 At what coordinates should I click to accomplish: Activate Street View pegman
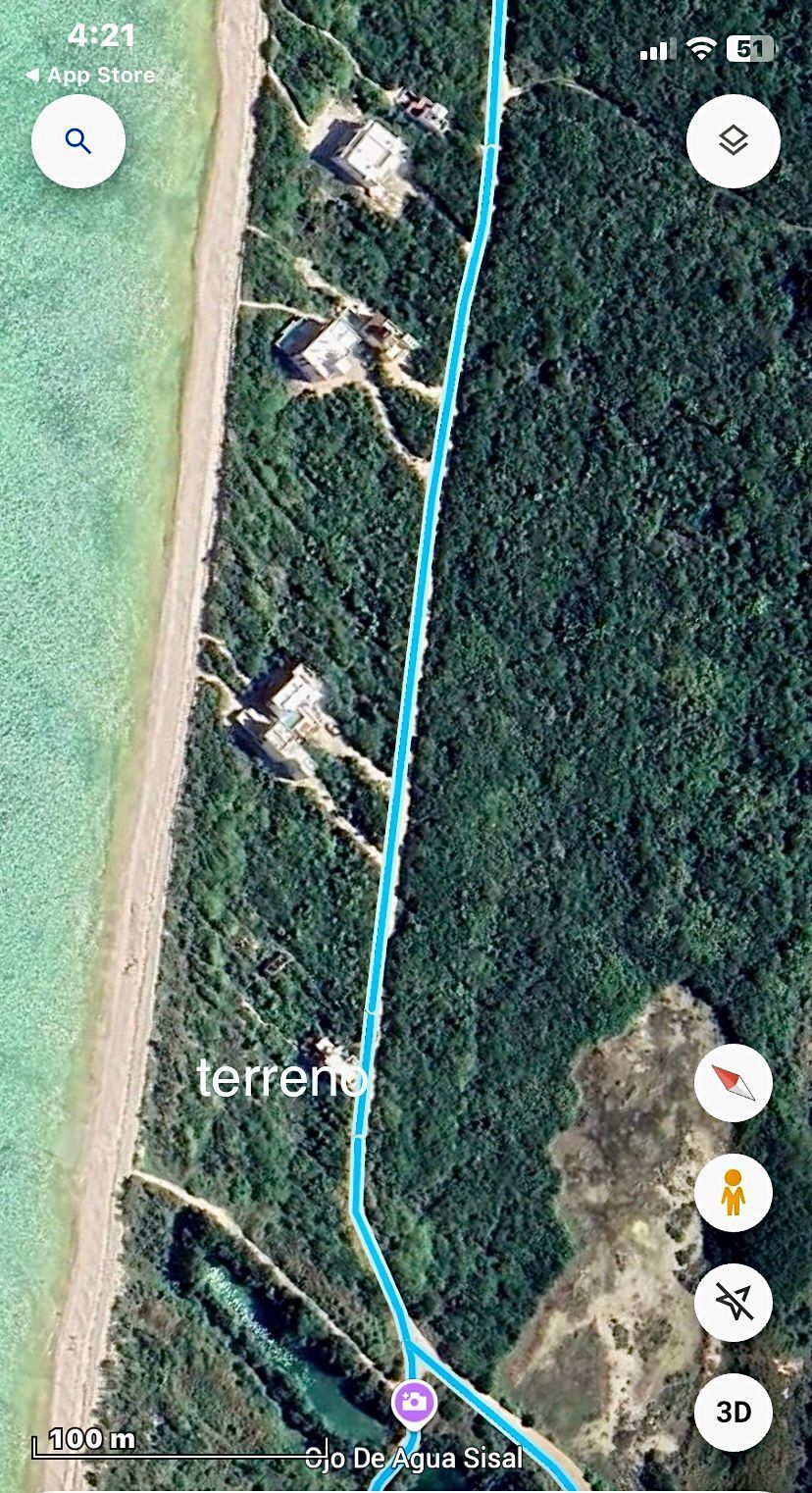[733, 1193]
